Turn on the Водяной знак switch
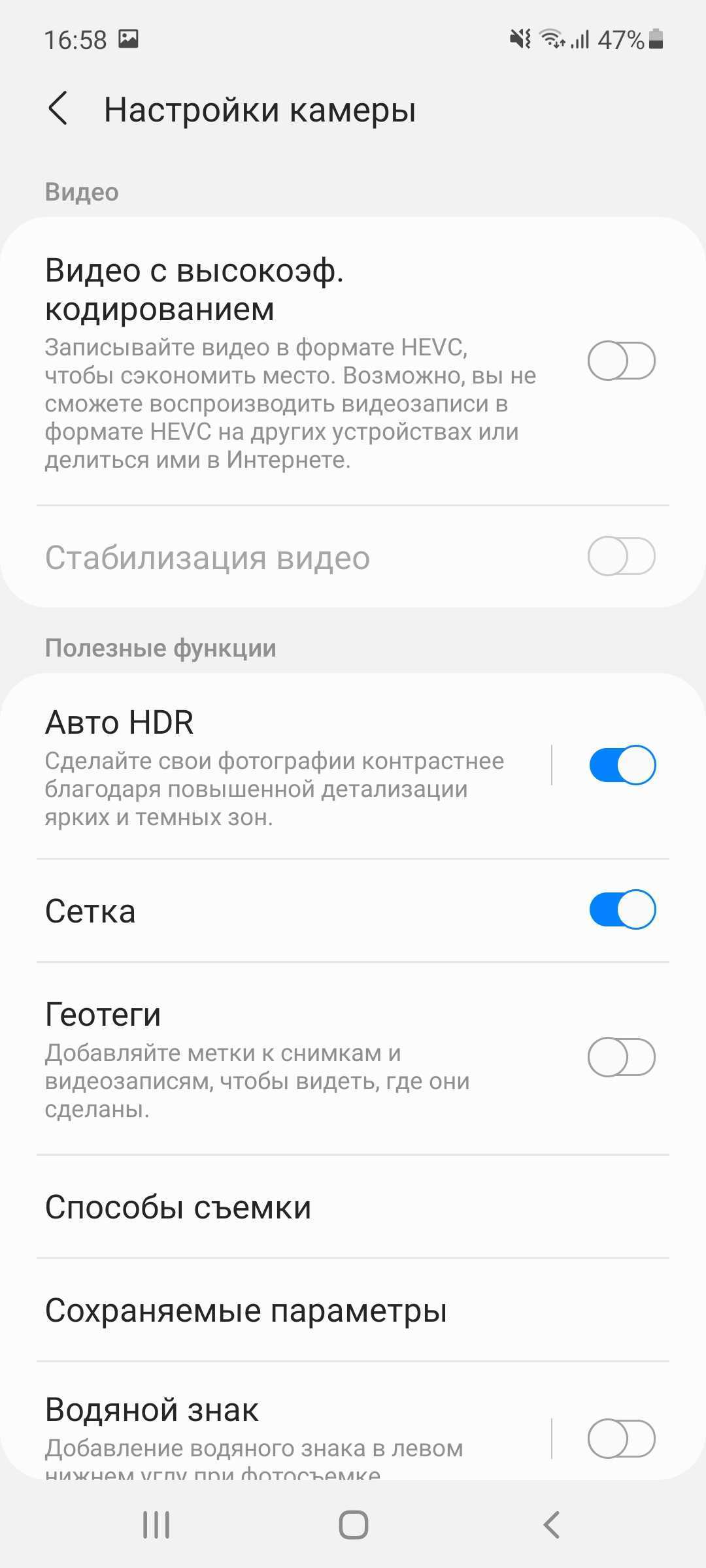Viewport: 706px width, 1568px height. tap(621, 1438)
